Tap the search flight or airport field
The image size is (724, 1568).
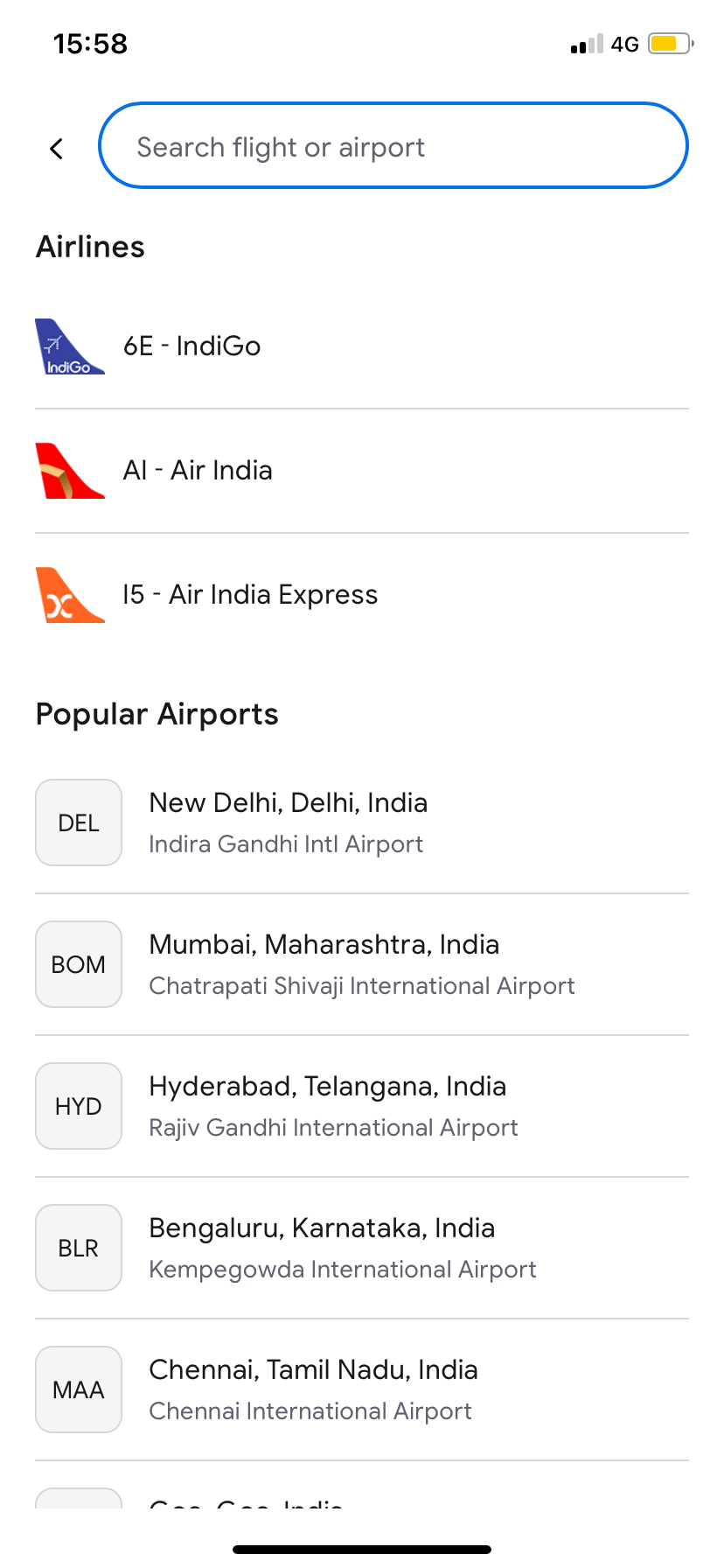coord(393,145)
